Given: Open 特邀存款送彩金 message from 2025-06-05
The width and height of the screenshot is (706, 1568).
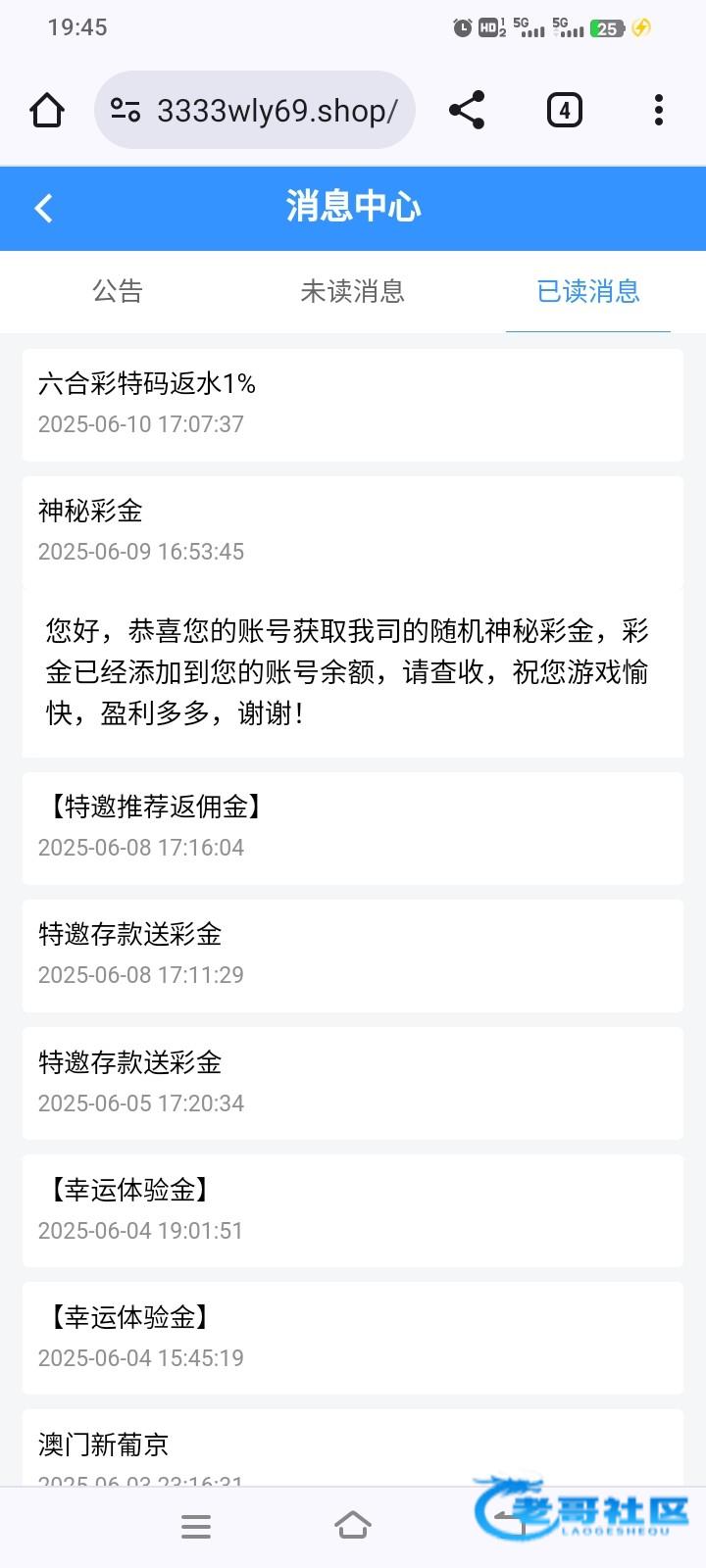Looking at the screenshot, I should pyautogui.click(x=353, y=1083).
